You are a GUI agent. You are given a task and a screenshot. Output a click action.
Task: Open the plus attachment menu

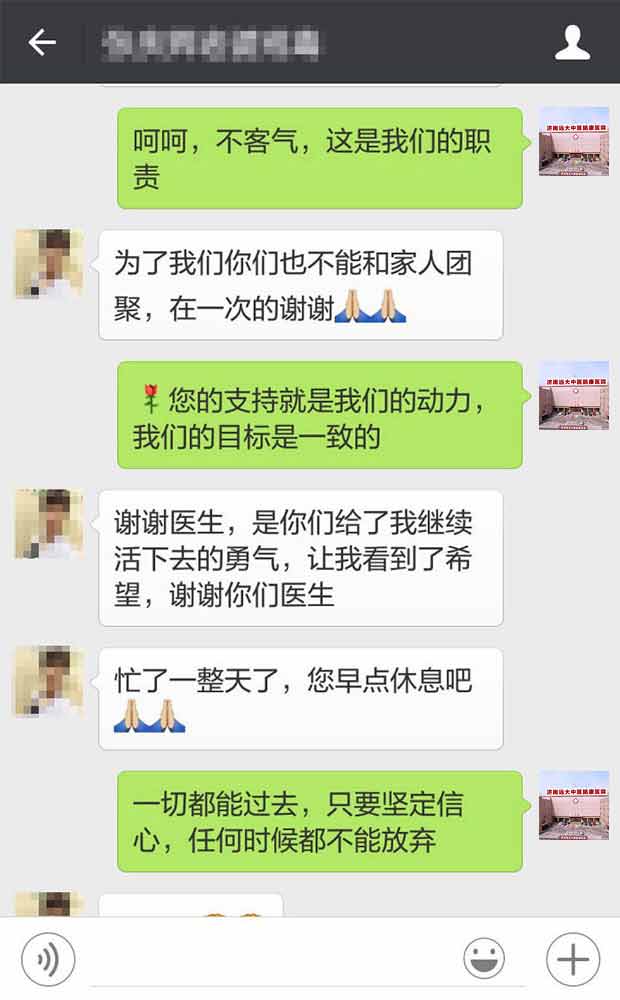pos(572,959)
